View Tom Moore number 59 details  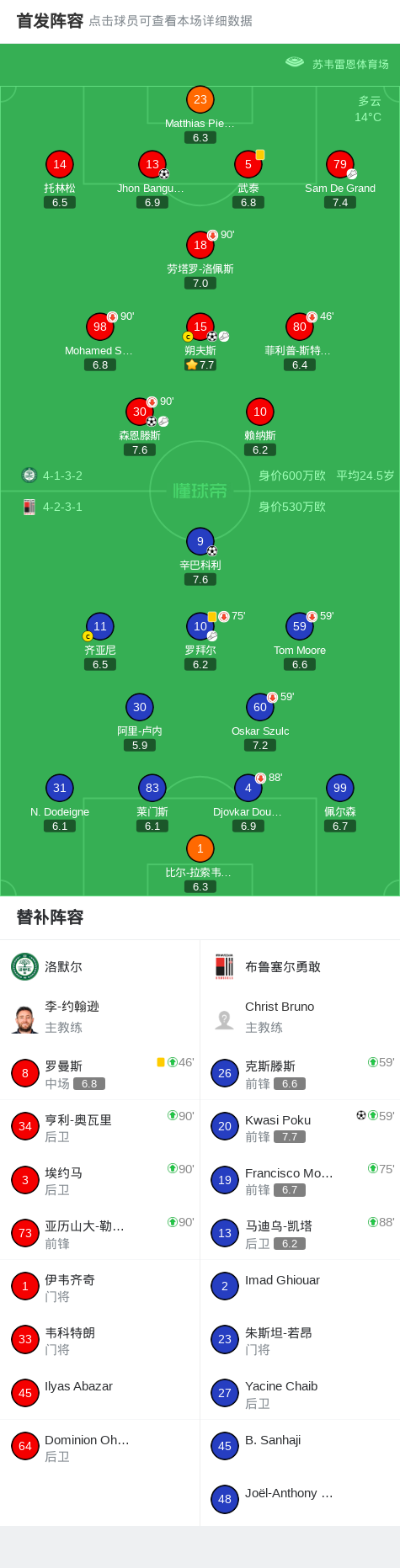300,640
